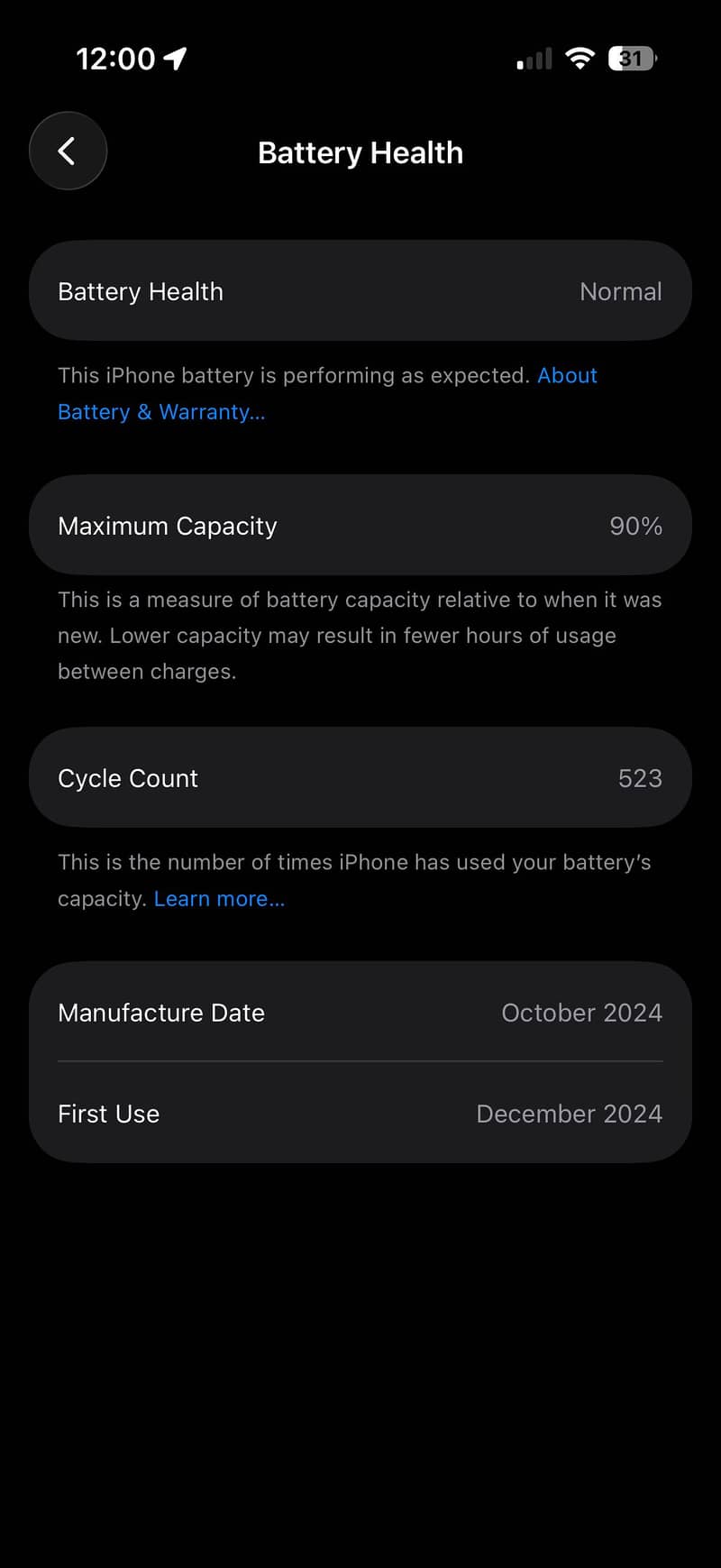Screen dimensions: 721x1568
Task: Select the Battery Health row showing Normal
Action: [x=360, y=290]
